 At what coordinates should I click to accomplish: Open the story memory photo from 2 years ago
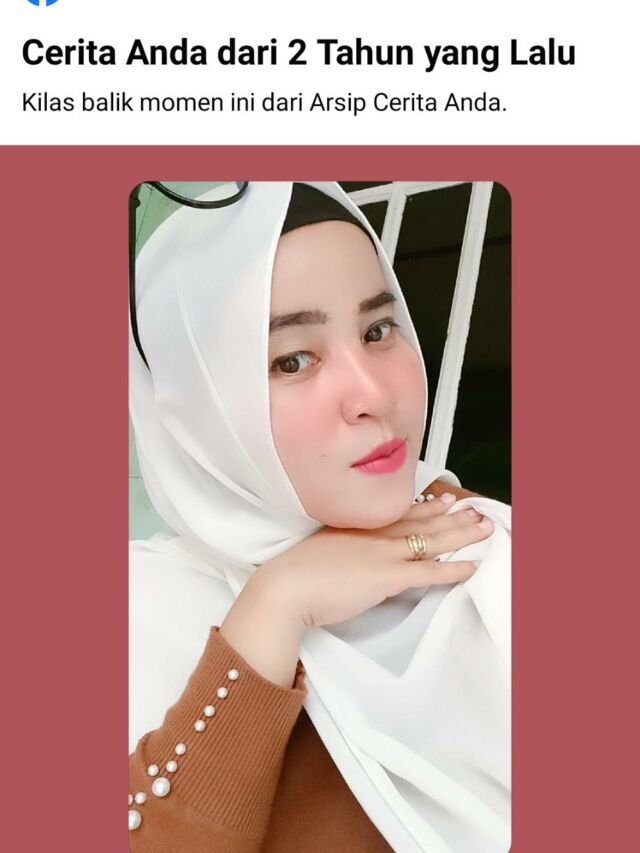click(320, 517)
